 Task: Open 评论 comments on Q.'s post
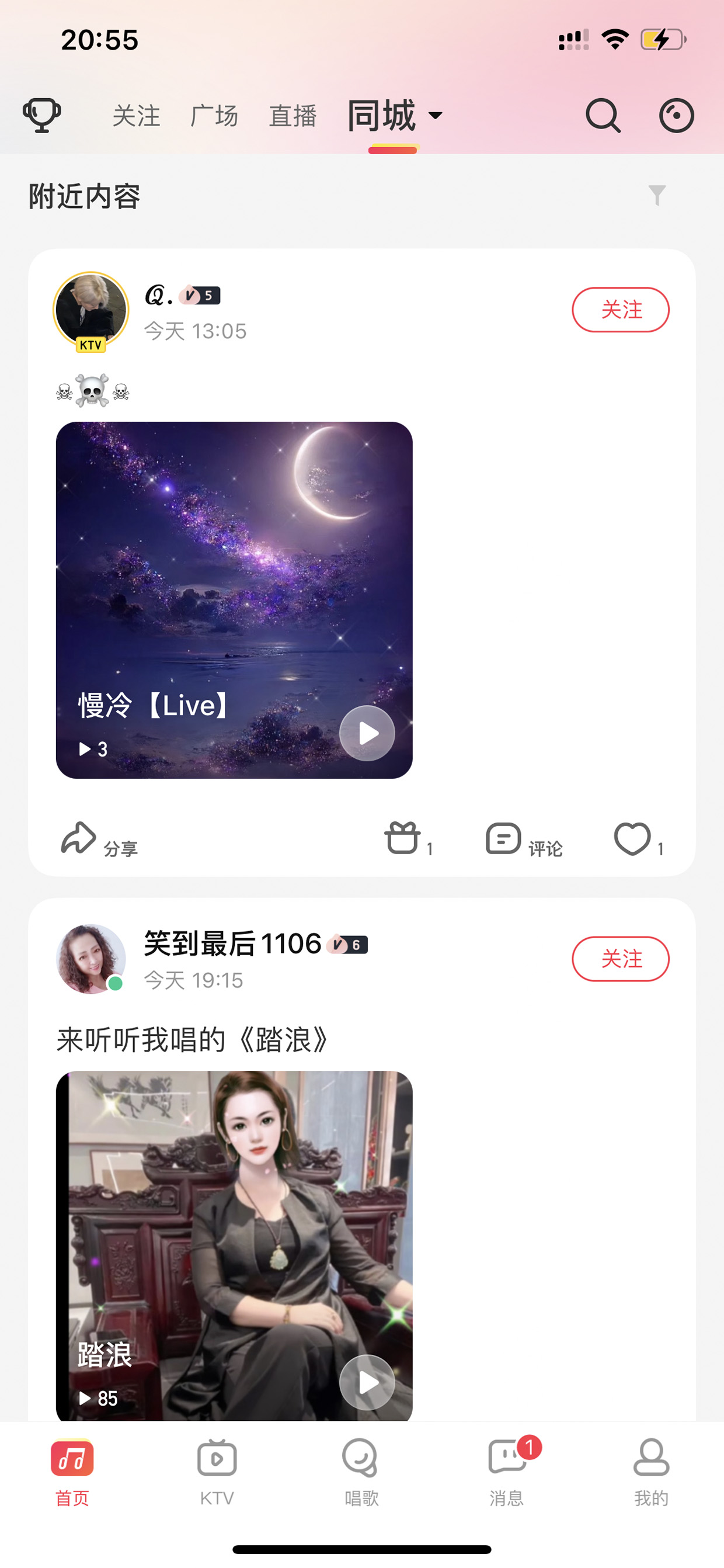[x=524, y=840]
